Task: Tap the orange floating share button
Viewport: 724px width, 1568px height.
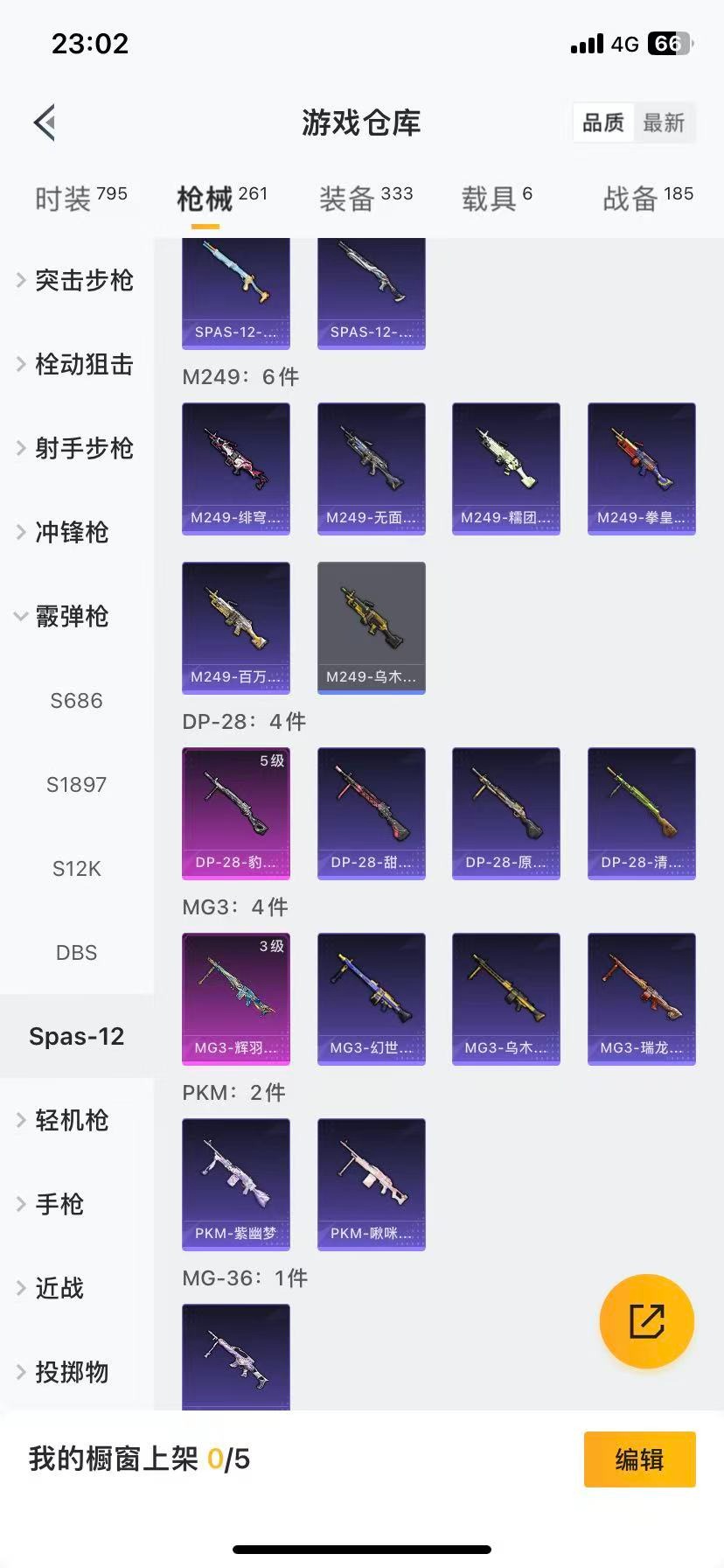Action: coord(646,1321)
